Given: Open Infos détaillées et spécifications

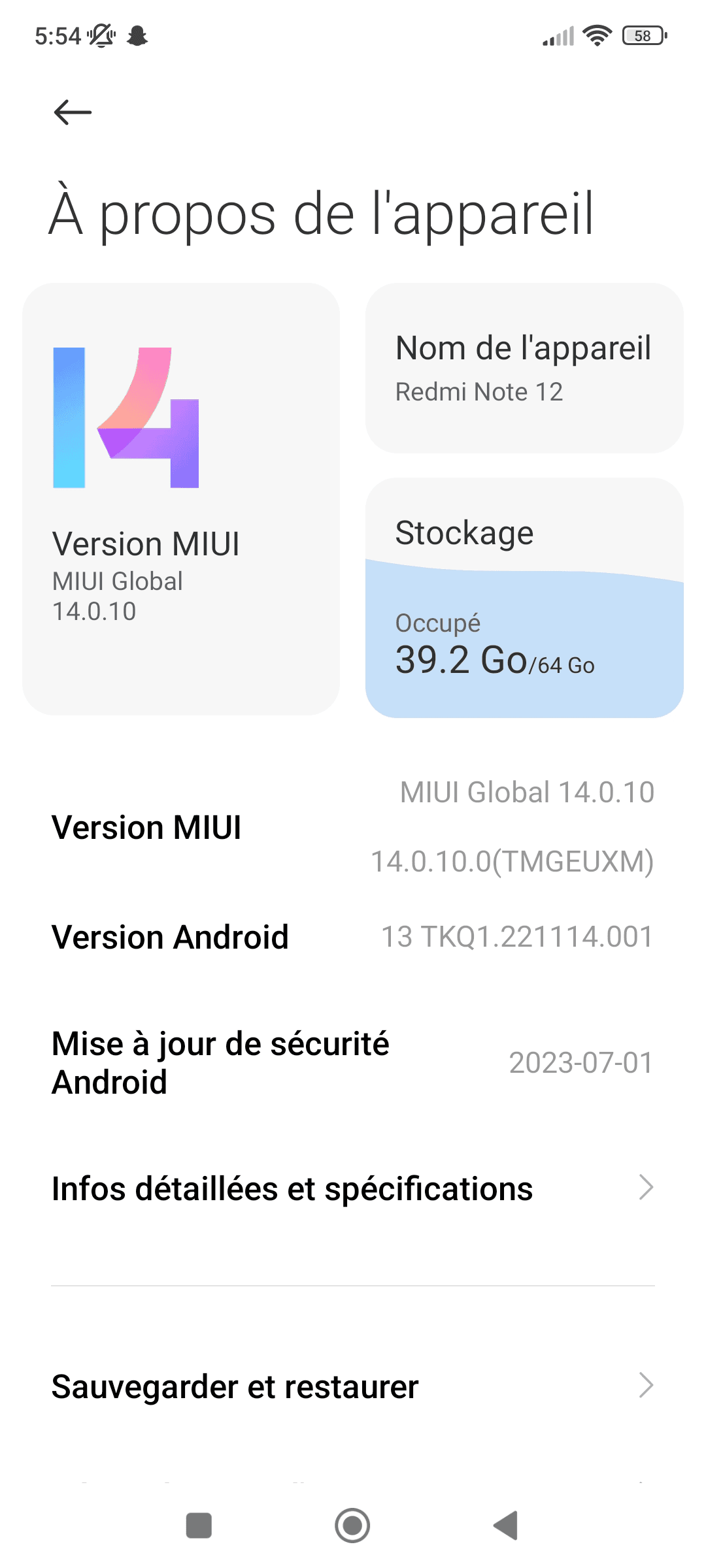Looking at the screenshot, I should 353,1188.
